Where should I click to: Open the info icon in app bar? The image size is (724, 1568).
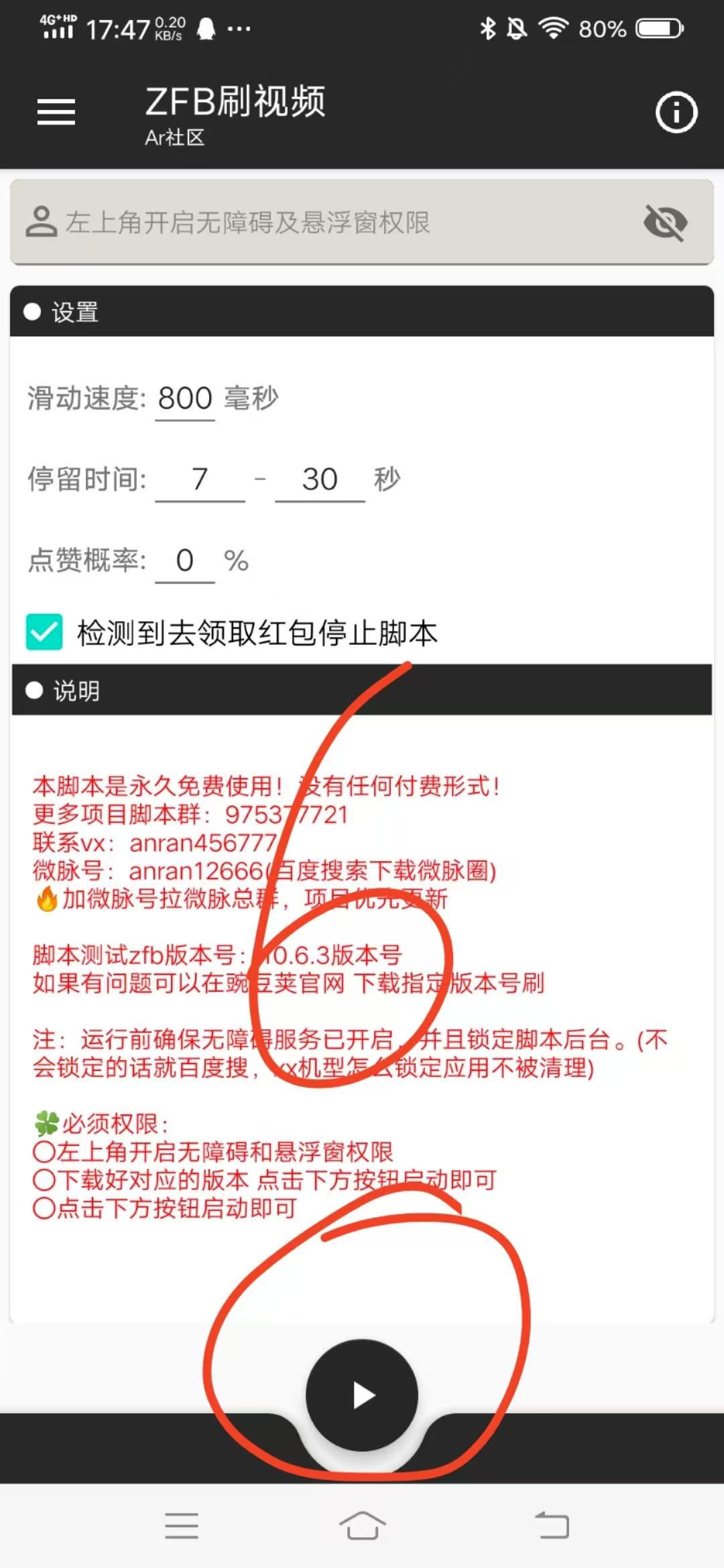tap(676, 112)
